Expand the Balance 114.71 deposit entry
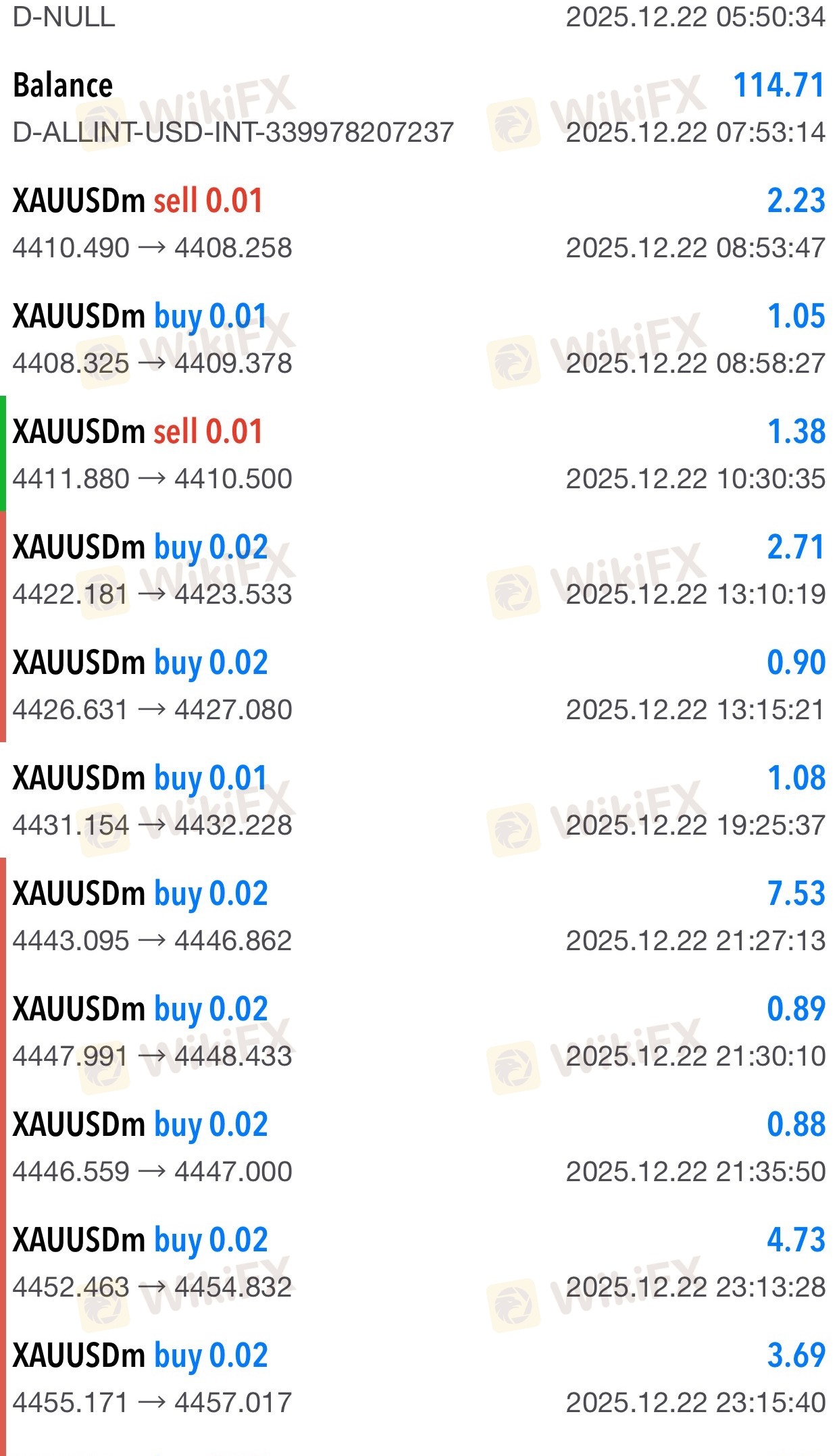This screenshot has width=839, height=1456. coord(419,108)
